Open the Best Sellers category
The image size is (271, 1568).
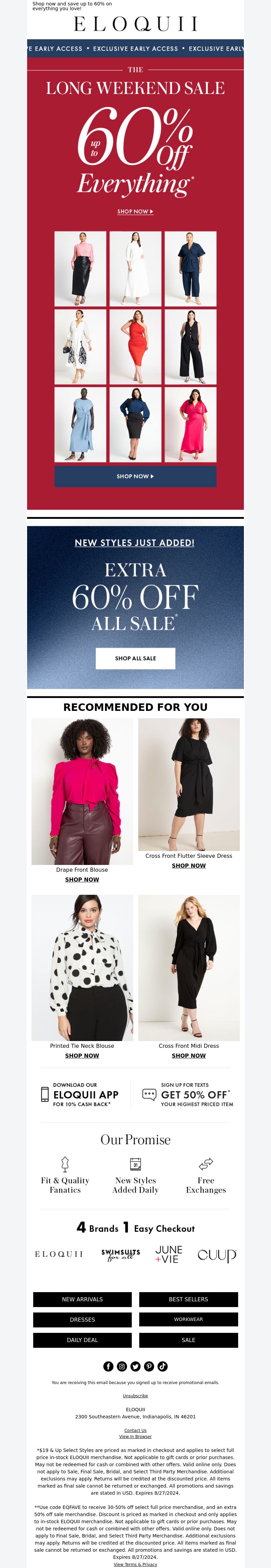coord(188,1300)
